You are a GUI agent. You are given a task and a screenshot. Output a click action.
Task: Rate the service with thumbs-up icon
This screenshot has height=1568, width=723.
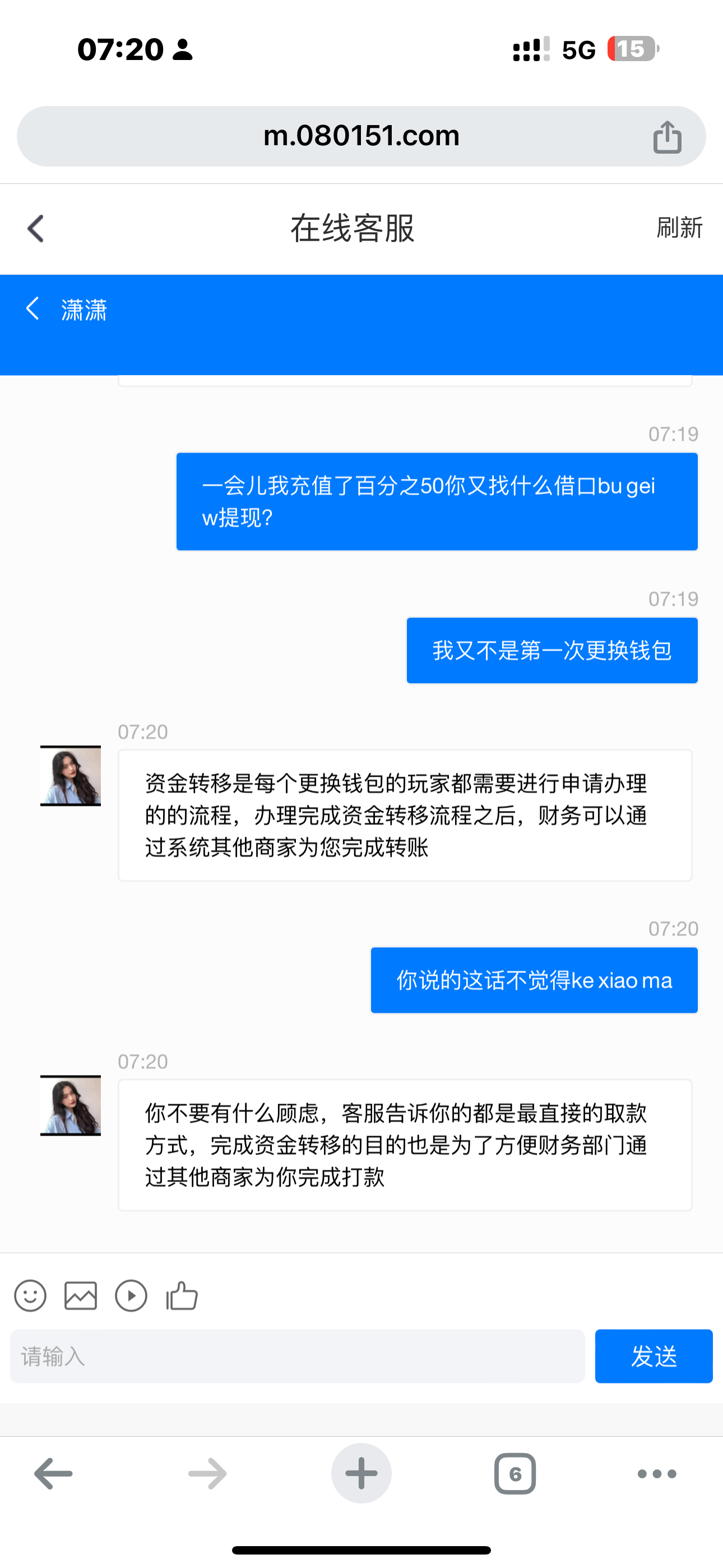182,1295
